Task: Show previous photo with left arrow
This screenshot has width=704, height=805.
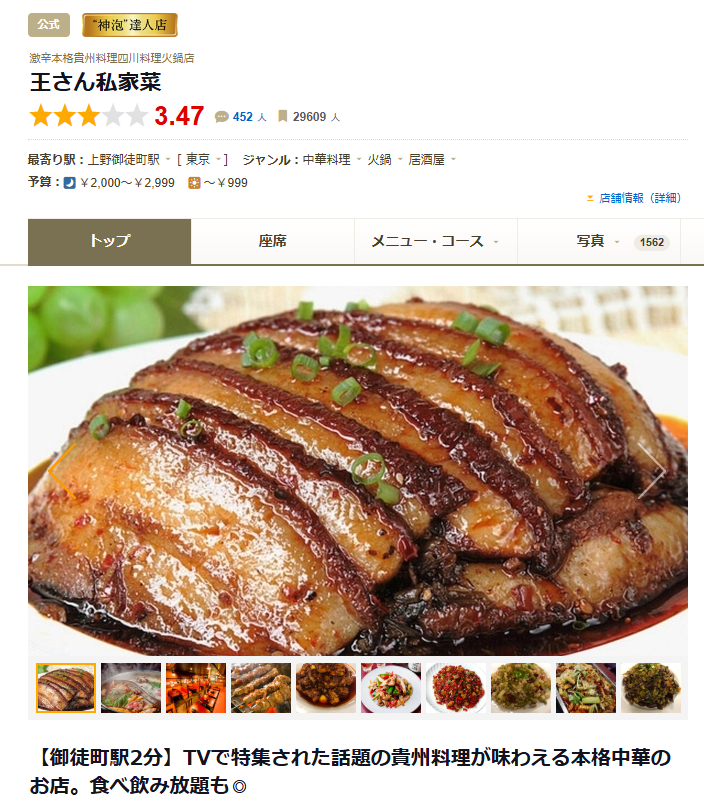Action: tap(63, 472)
